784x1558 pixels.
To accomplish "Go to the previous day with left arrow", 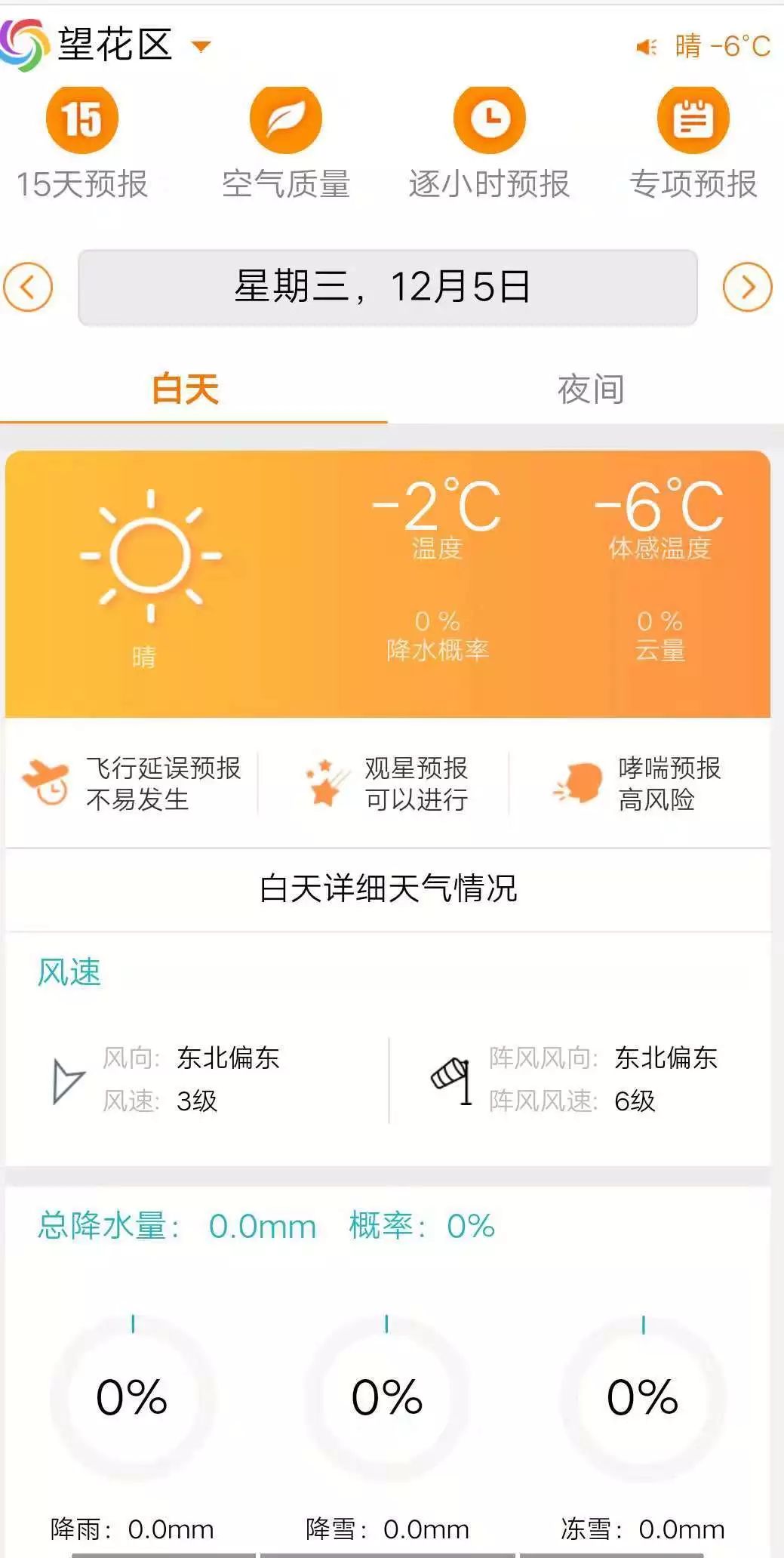I will 28,288.
